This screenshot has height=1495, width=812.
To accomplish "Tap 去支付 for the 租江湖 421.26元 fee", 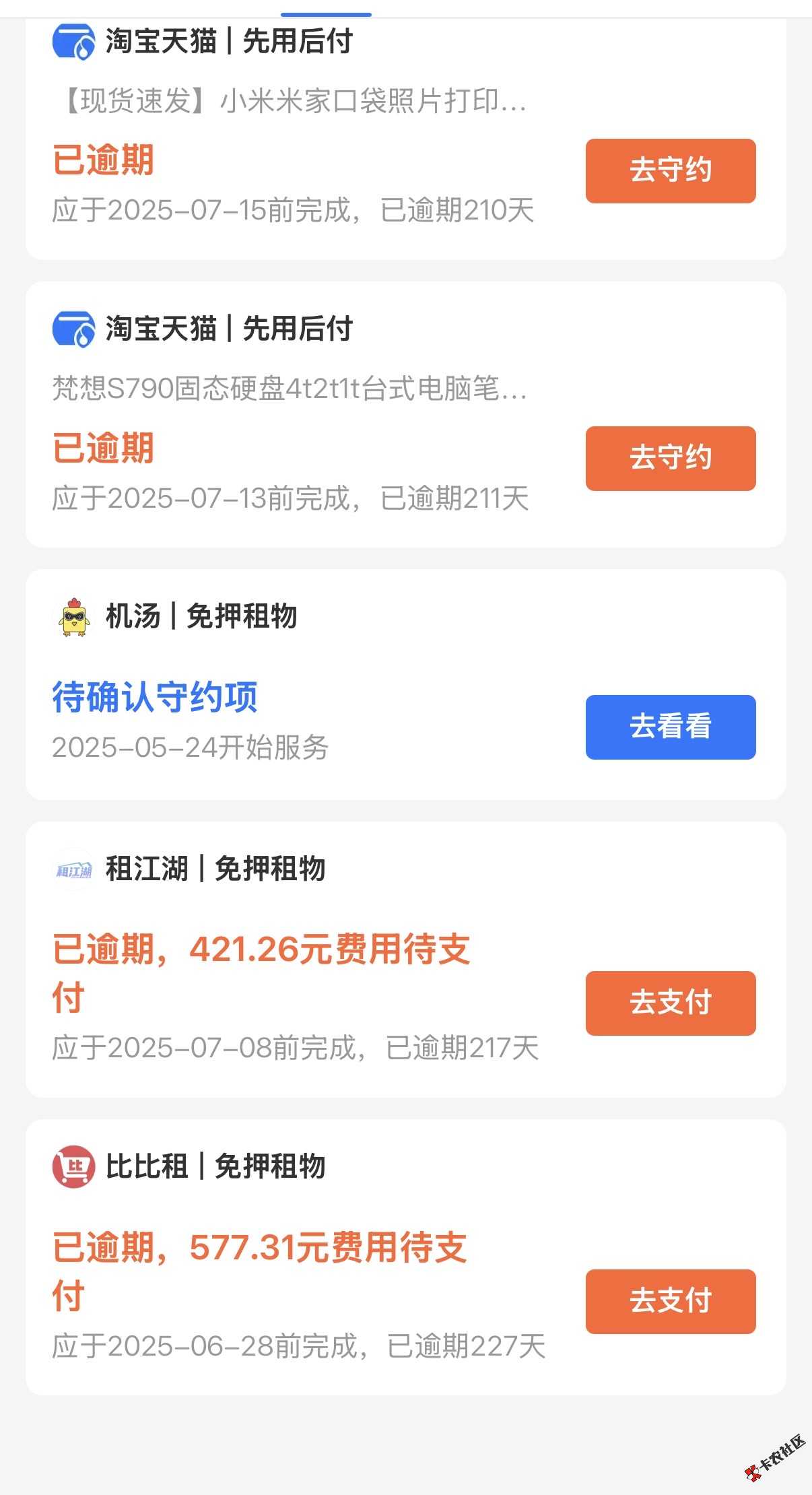I will point(670,1003).
